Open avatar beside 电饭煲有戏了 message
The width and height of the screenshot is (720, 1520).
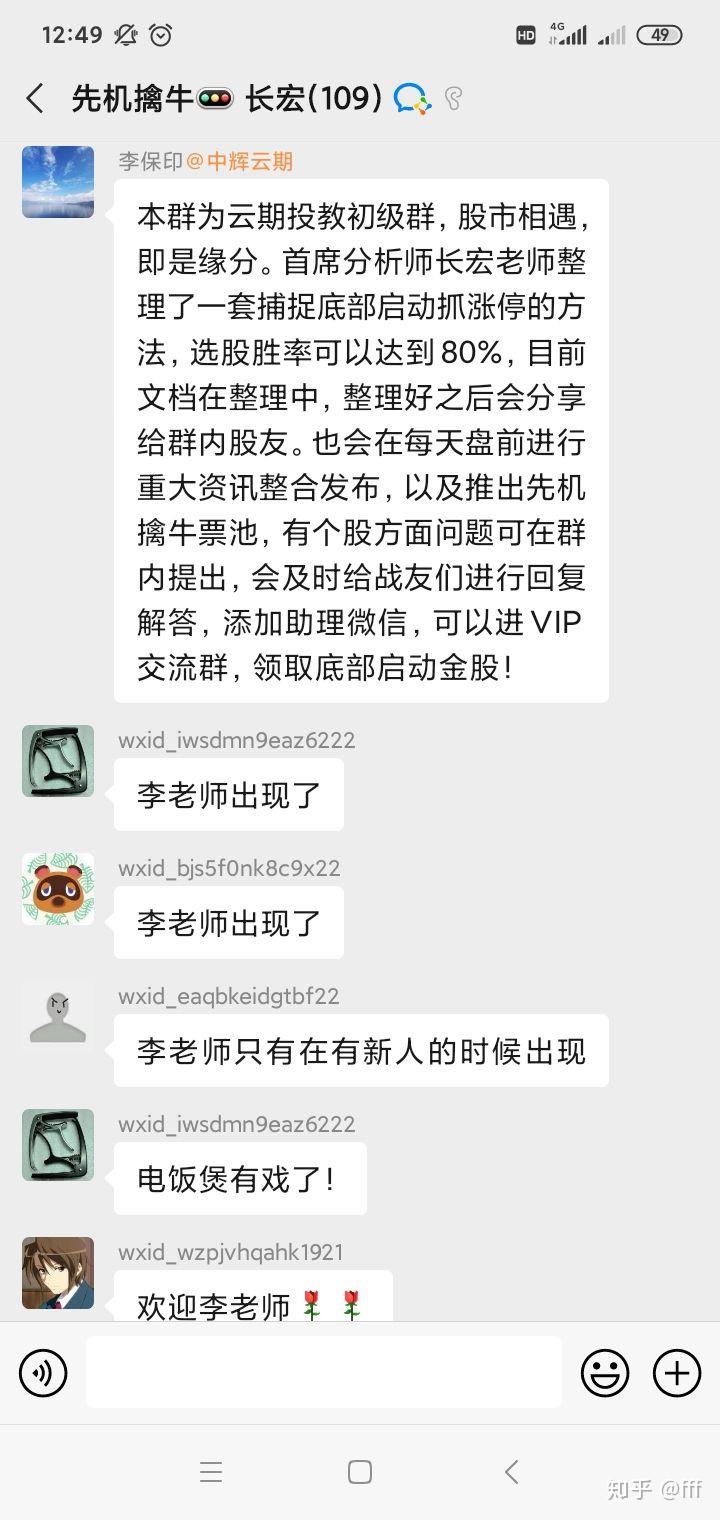click(58, 1145)
